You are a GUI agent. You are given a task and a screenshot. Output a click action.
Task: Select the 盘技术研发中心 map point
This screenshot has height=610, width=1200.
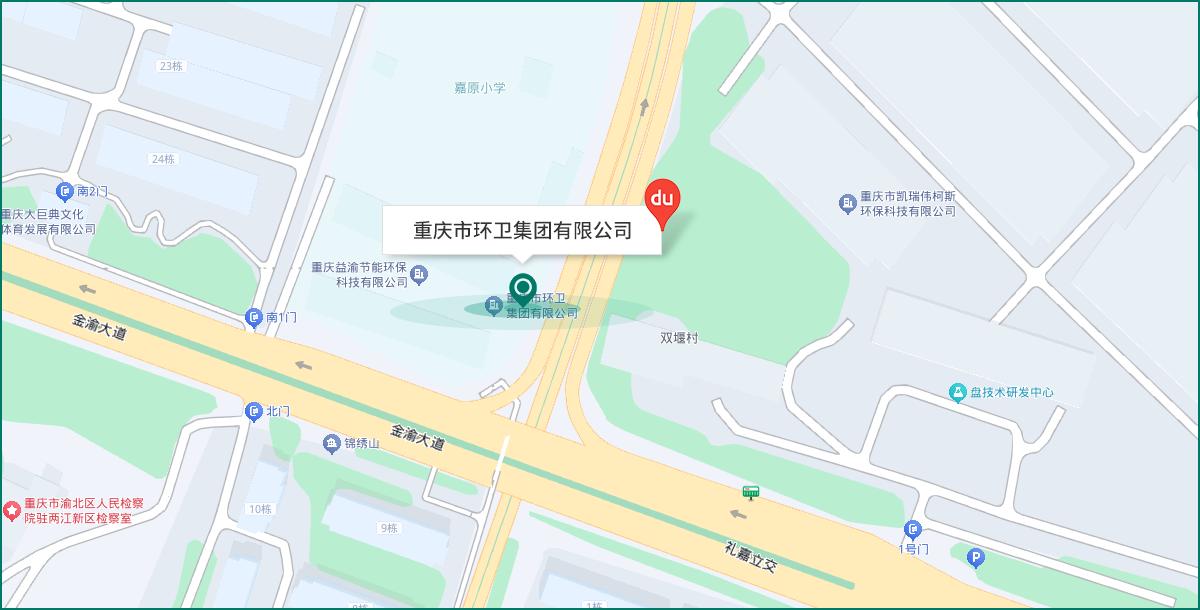pyautogui.click(x=958, y=392)
